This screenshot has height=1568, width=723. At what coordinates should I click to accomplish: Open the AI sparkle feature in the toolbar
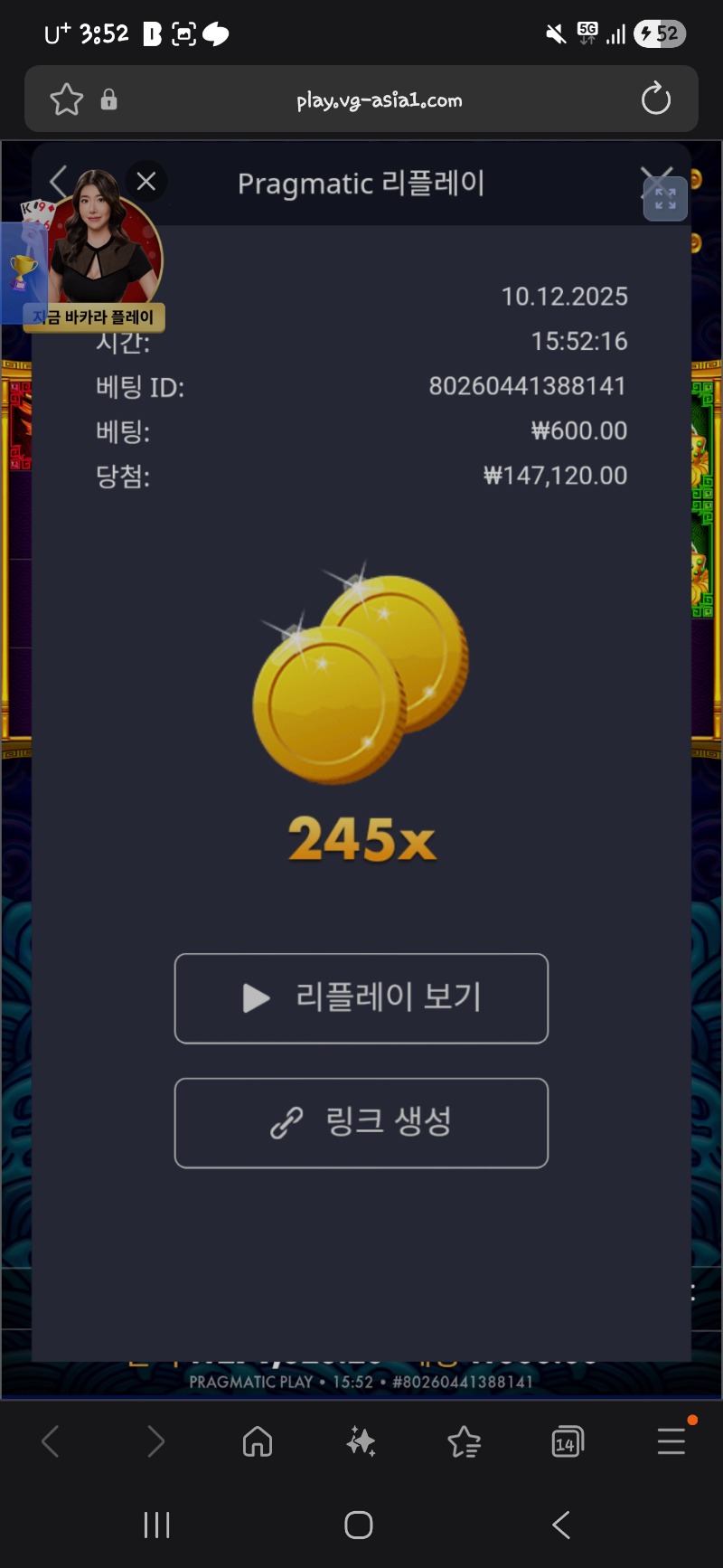[360, 1442]
